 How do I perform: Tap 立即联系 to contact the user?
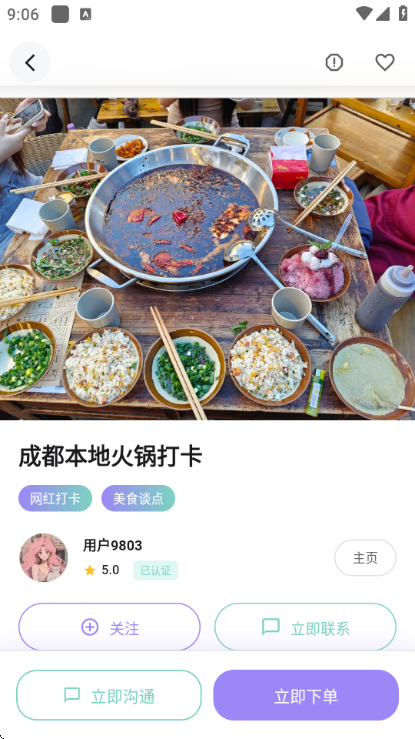pos(305,628)
